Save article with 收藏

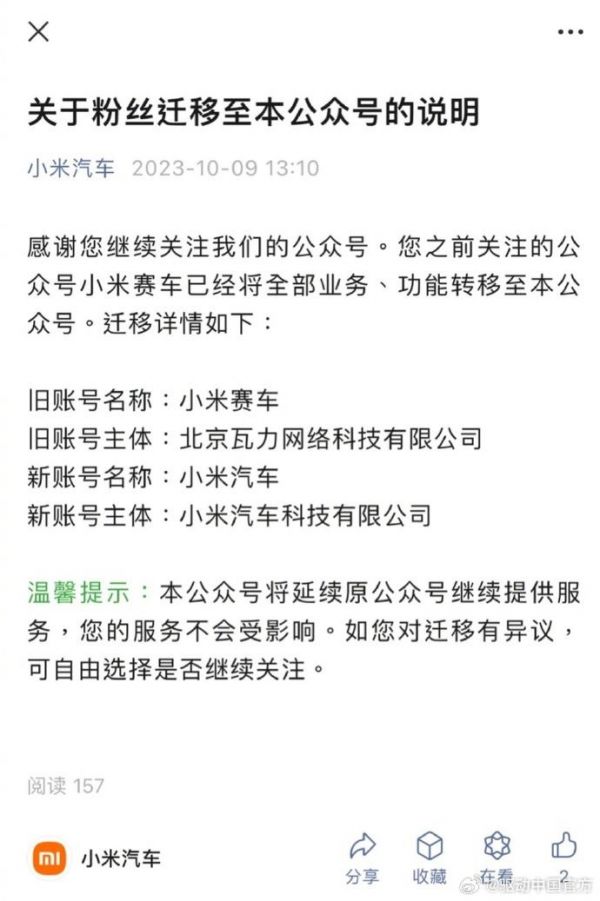click(429, 856)
